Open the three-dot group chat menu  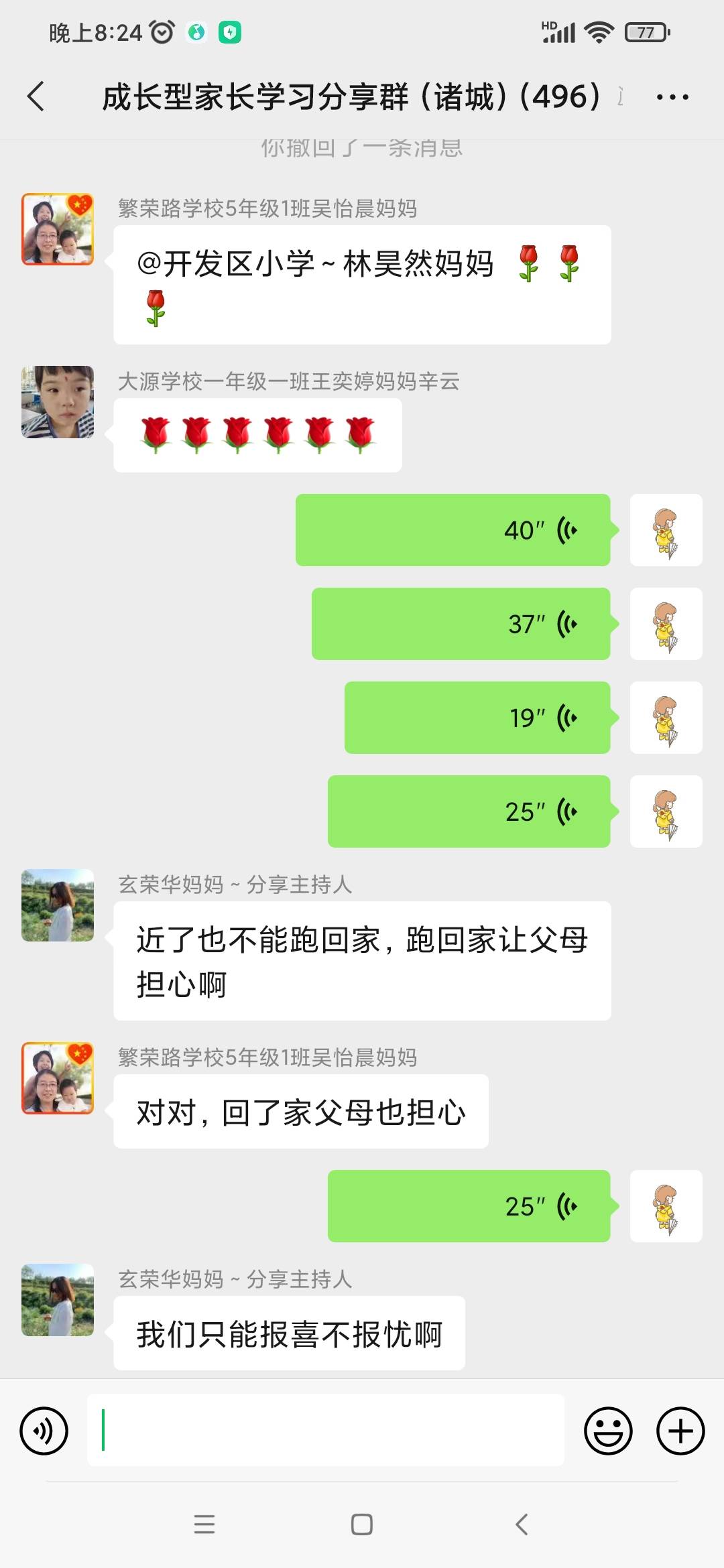[672, 97]
